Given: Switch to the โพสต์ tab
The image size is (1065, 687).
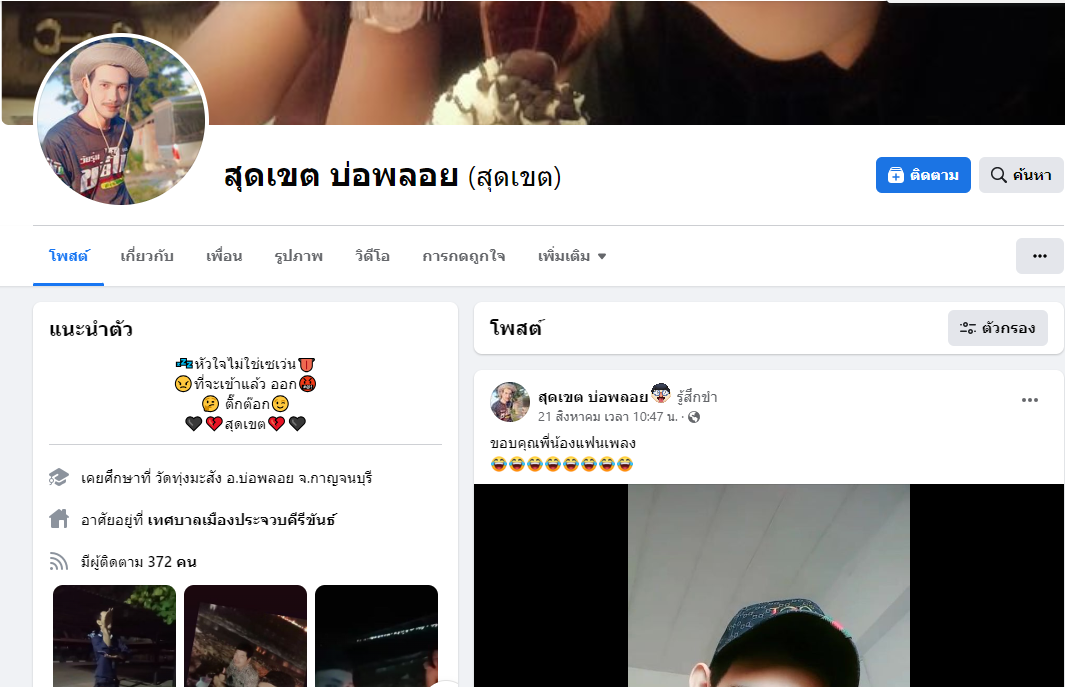Looking at the screenshot, I should tap(68, 256).
